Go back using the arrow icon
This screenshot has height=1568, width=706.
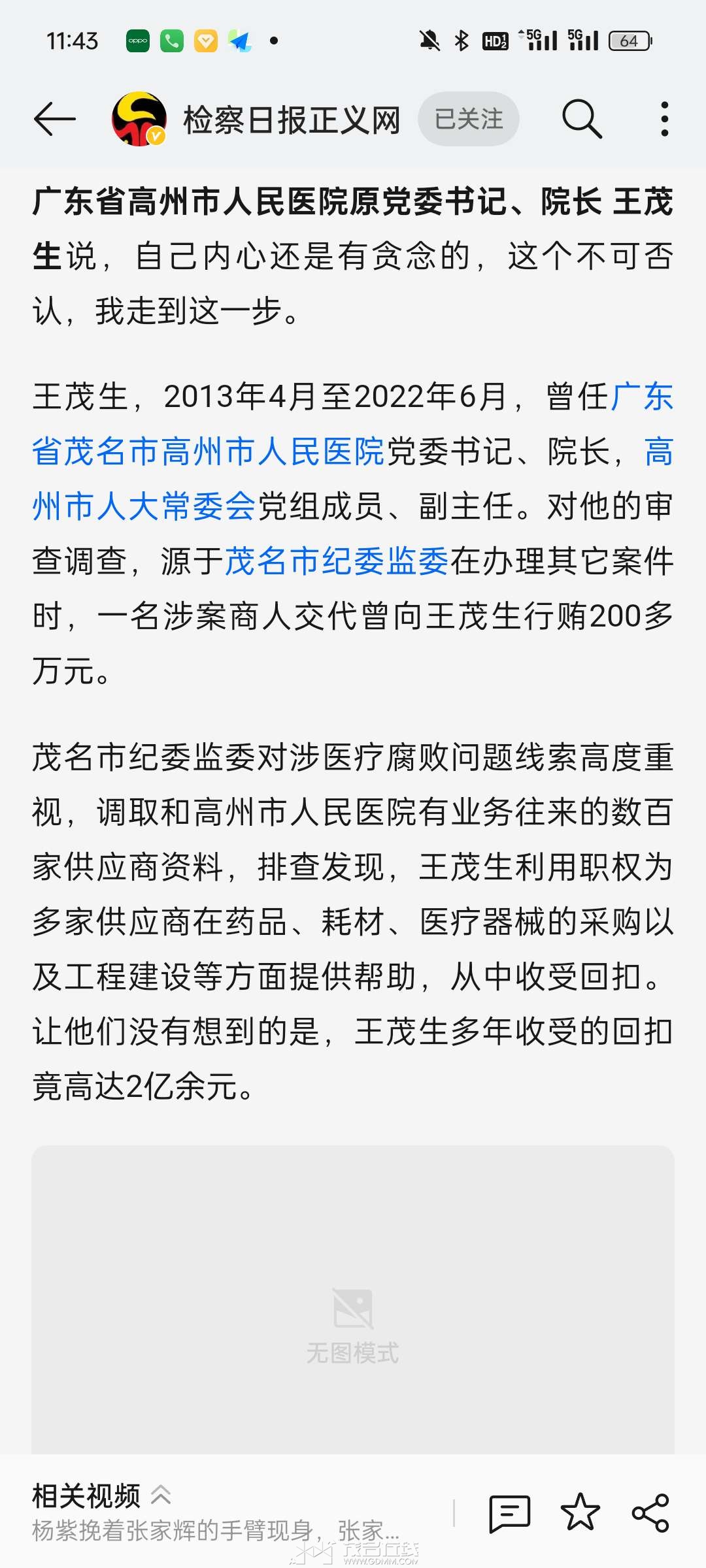[54, 120]
